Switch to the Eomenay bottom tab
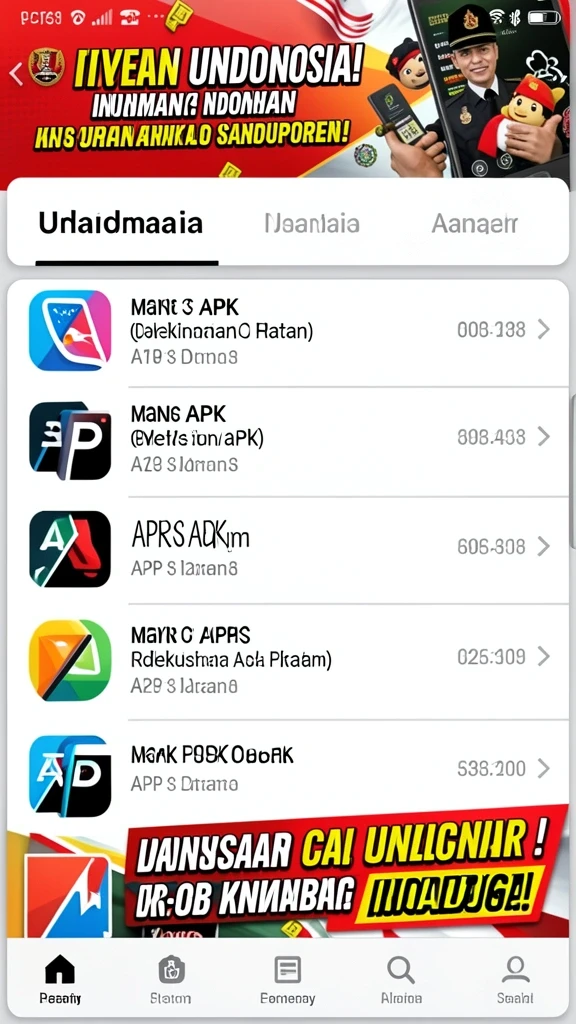The height and width of the screenshot is (1024, 576). pyautogui.click(x=287, y=978)
